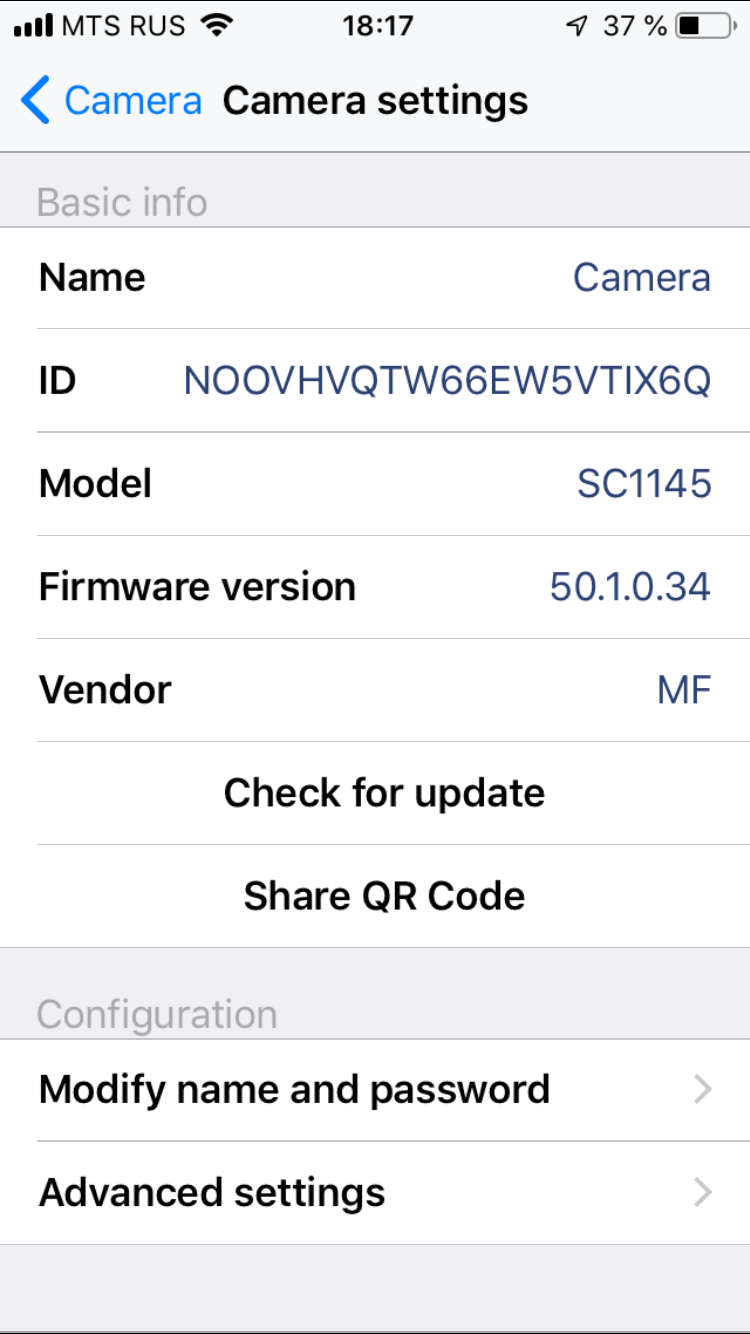Go back to the Camera screen

coord(110,101)
